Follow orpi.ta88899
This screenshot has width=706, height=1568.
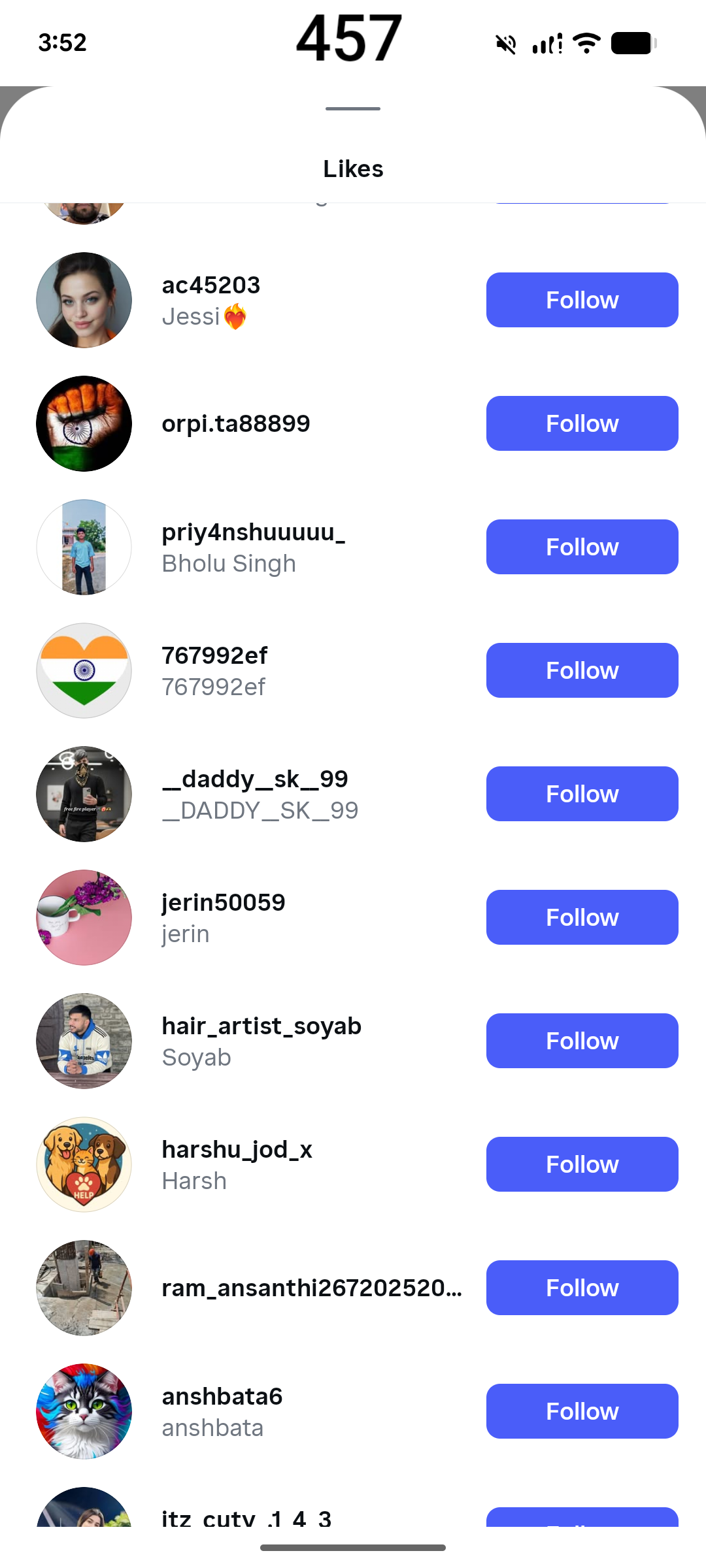click(582, 423)
